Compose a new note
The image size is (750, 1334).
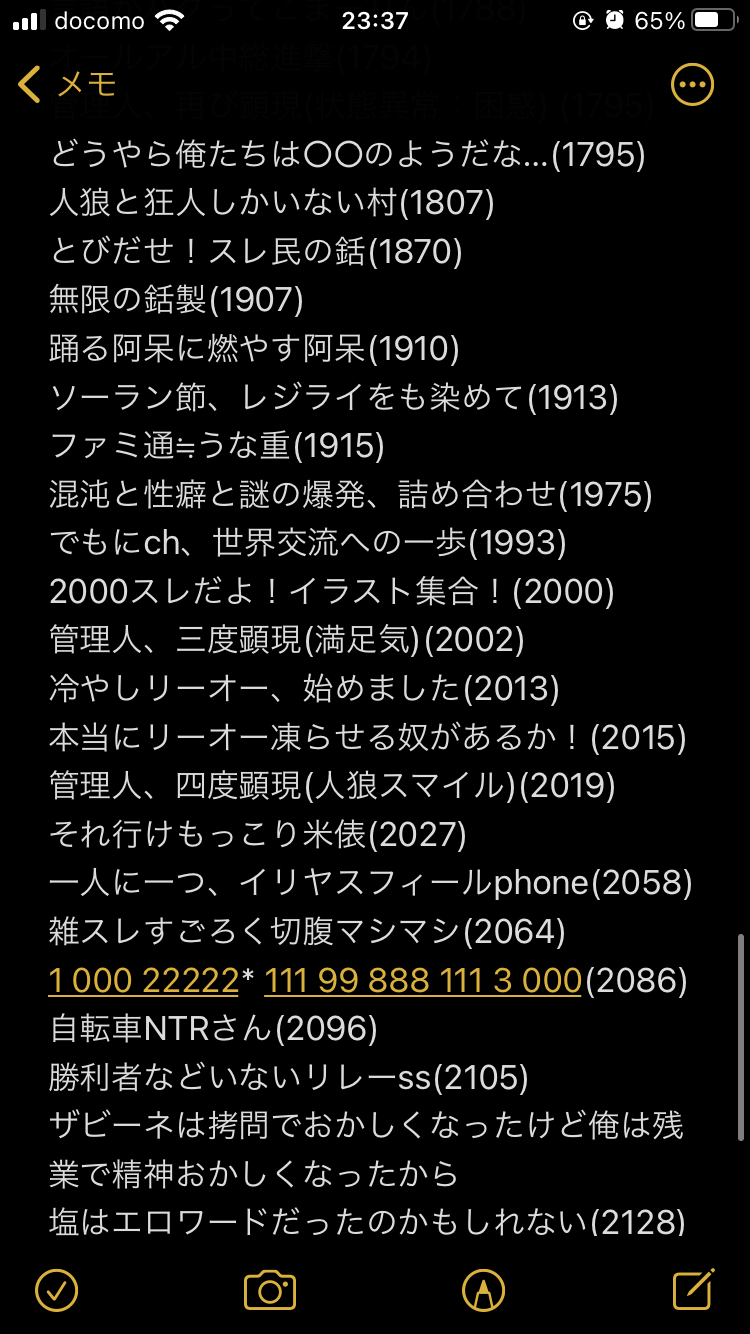(x=693, y=1289)
